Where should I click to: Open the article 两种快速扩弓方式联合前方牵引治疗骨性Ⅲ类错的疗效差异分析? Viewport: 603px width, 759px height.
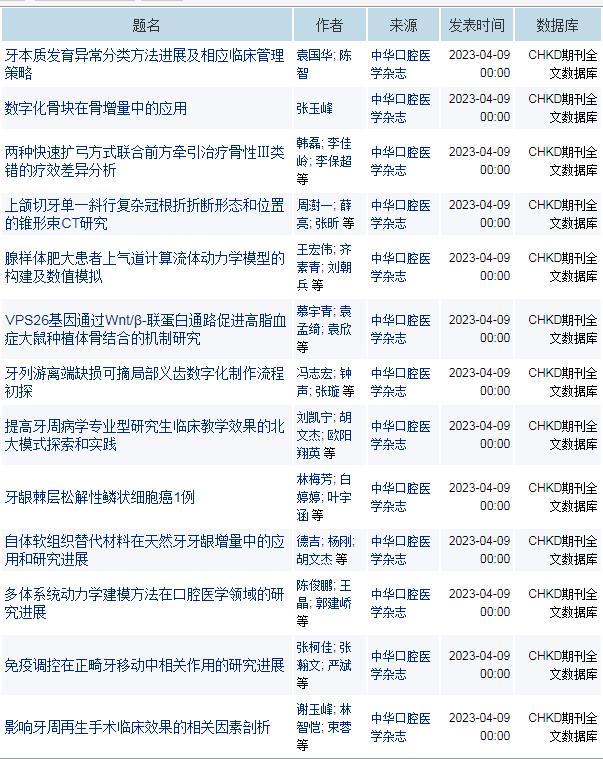click(145, 160)
